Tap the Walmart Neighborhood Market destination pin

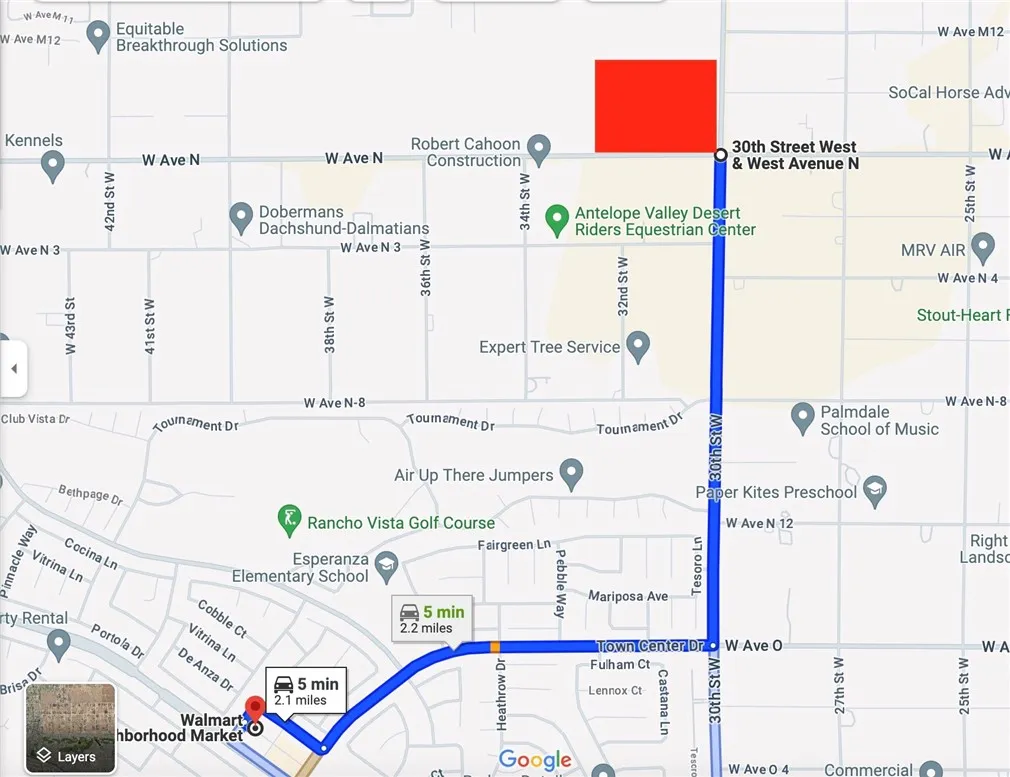(254, 710)
